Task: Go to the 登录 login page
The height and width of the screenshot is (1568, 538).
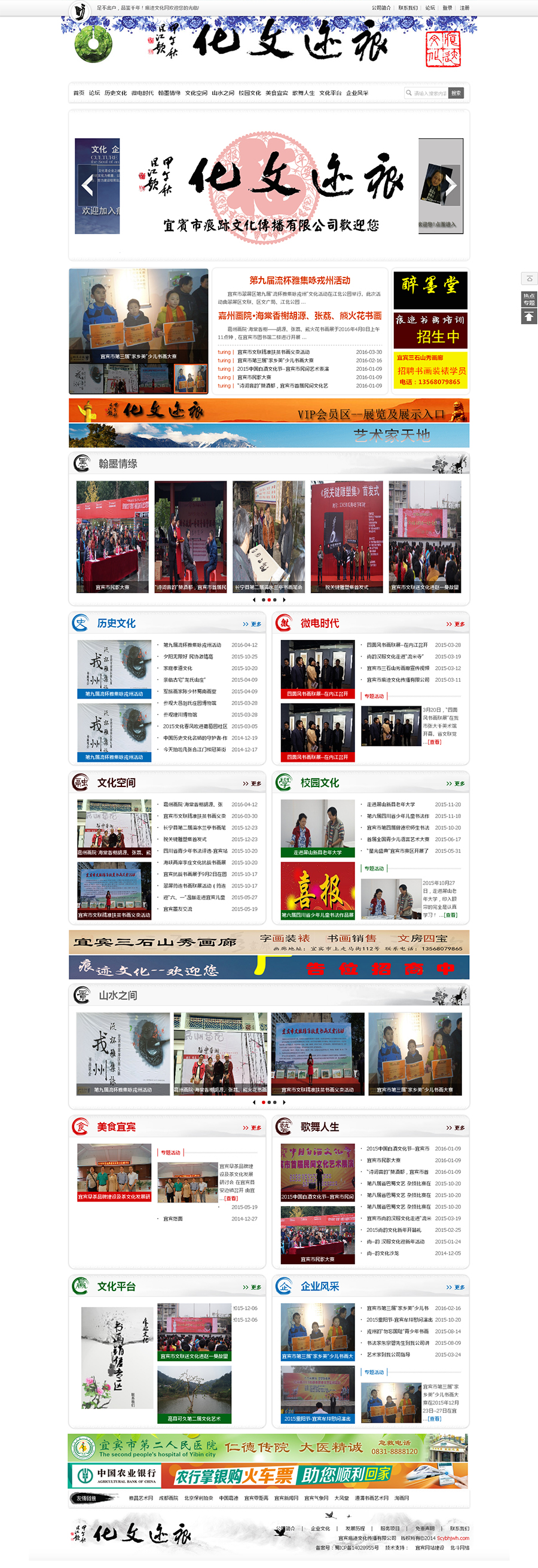Action: pyautogui.click(x=447, y=8)
